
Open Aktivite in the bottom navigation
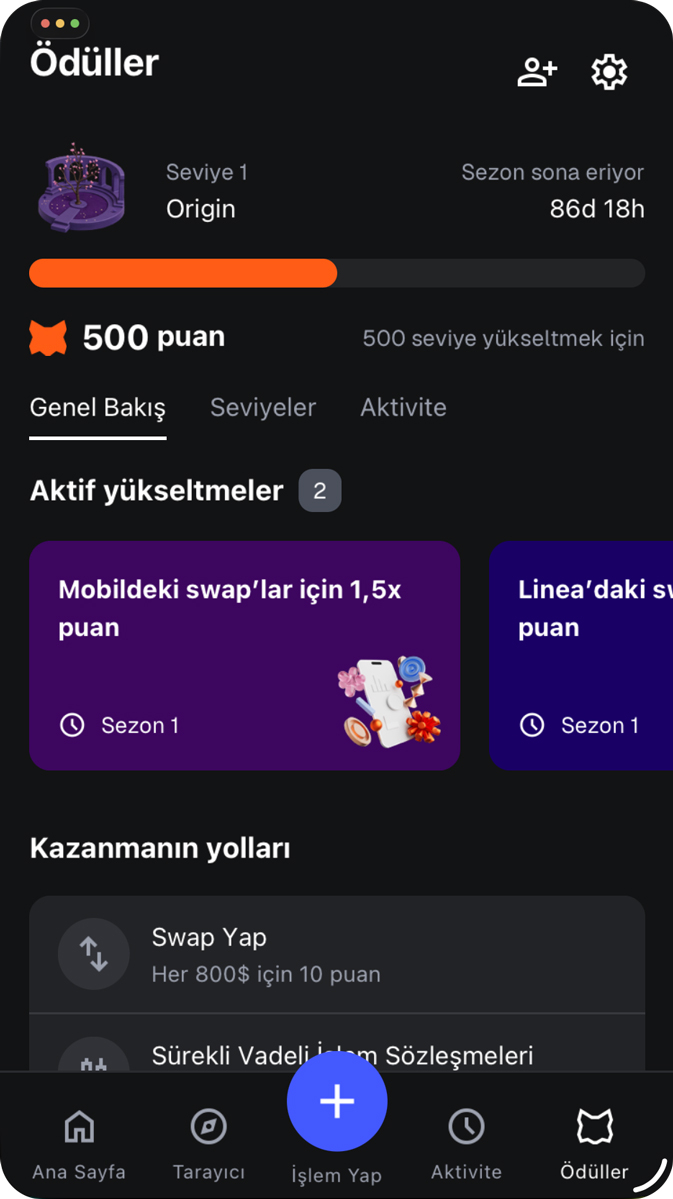[466, 1142]
